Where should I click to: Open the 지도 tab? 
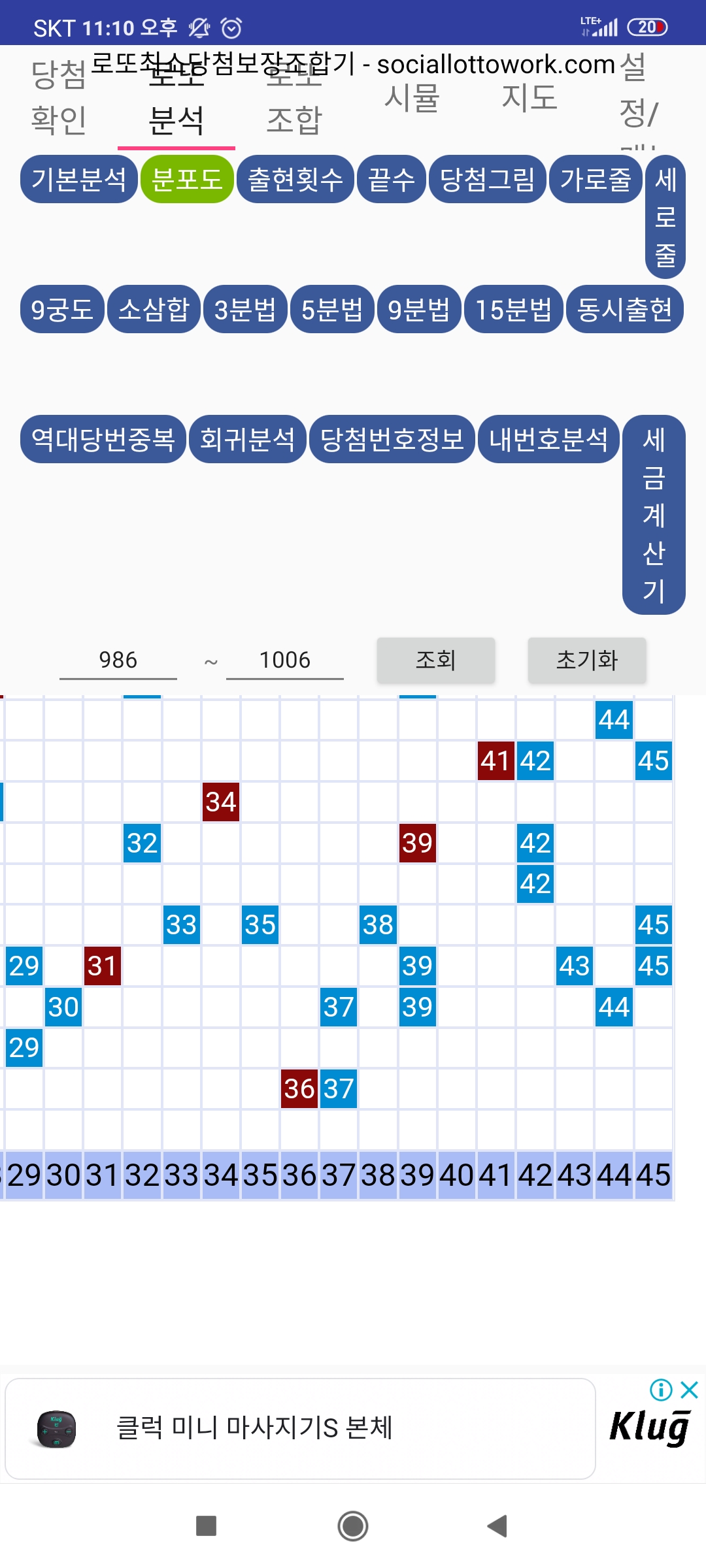tap(529, 98)
